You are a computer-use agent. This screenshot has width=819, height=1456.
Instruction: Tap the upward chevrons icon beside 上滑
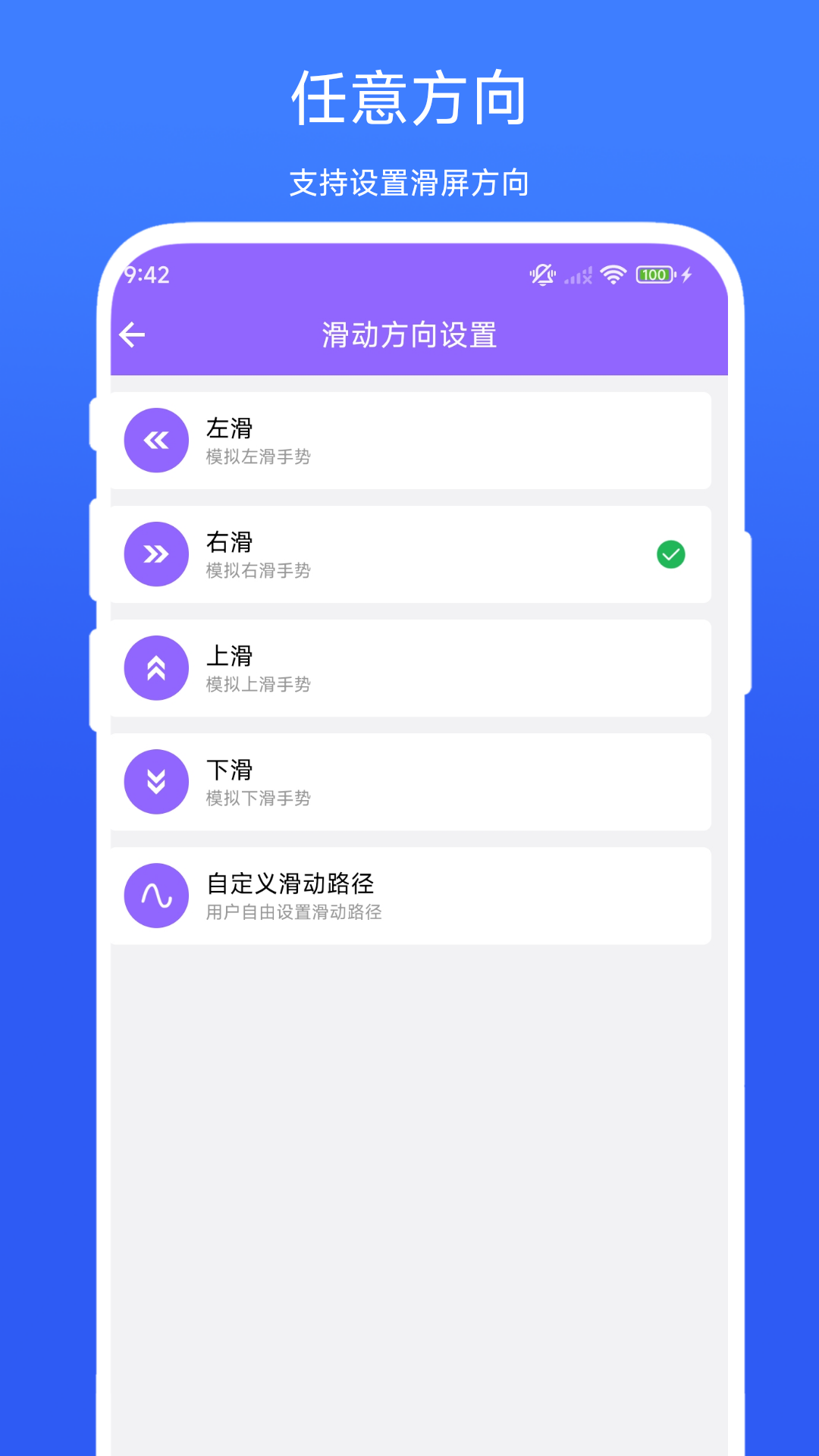[x=155, y=668]
